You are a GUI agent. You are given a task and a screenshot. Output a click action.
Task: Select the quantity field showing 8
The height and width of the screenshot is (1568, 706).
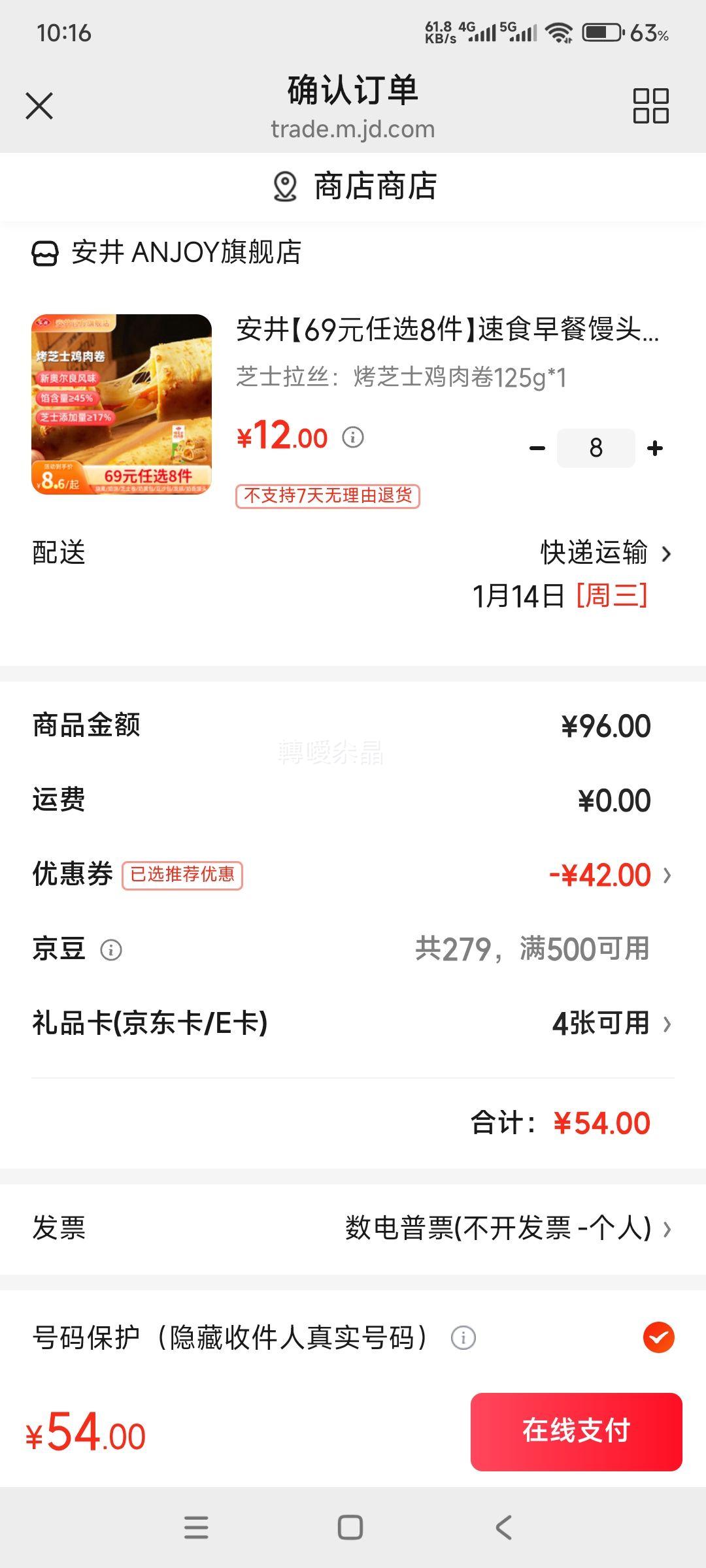[596, 448]
